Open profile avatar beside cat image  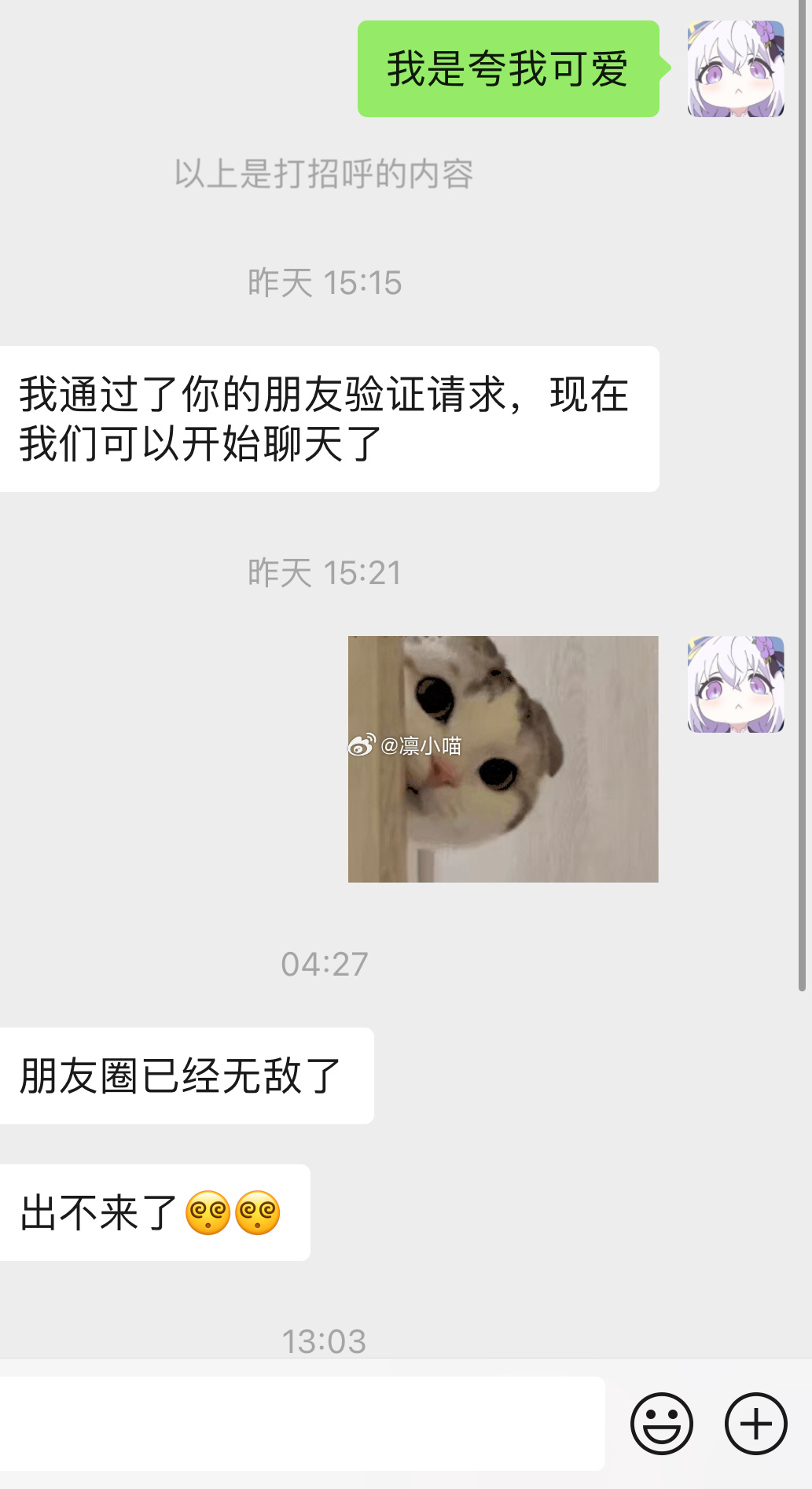[736, 684]
